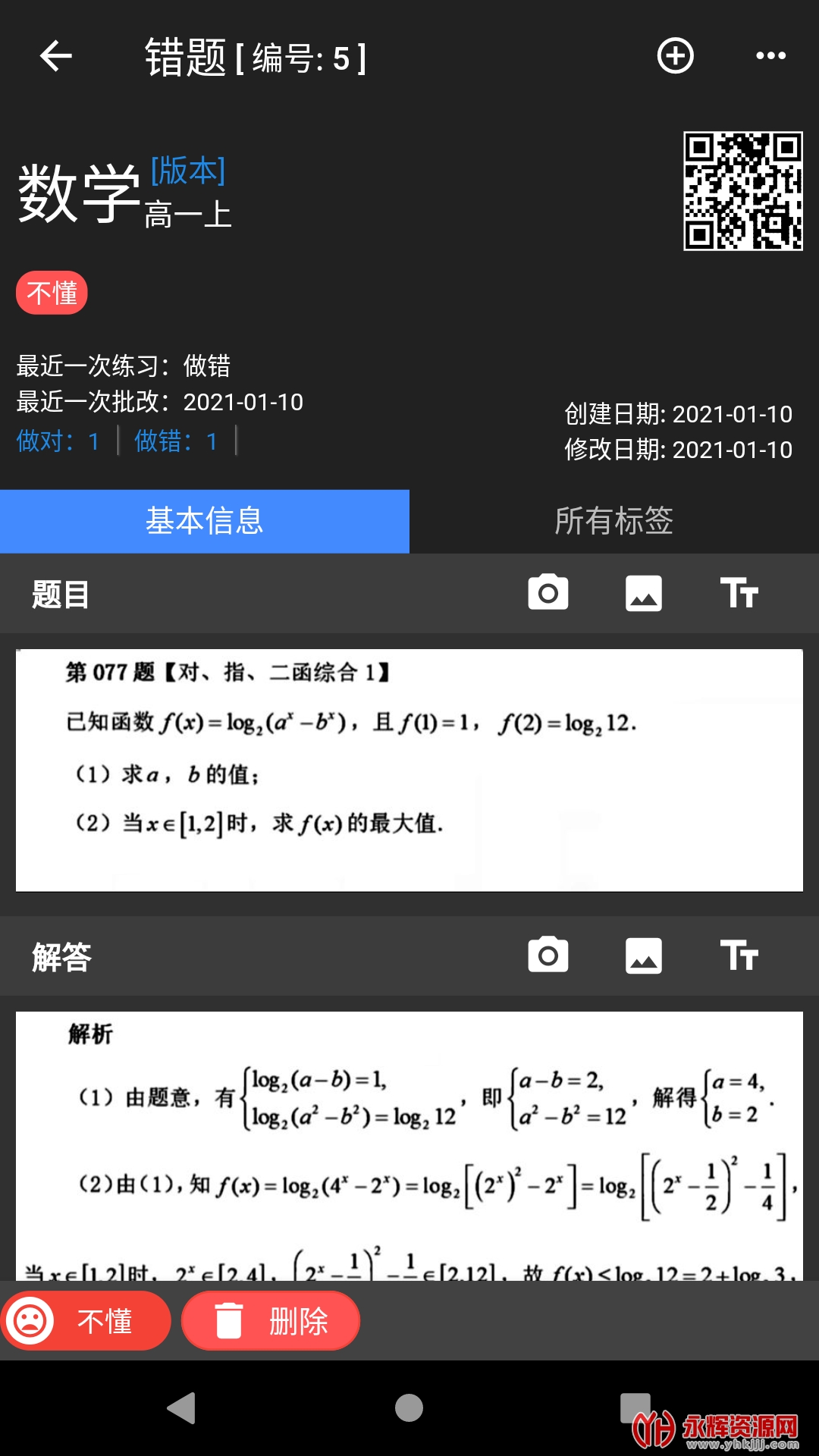Tap the system home button

tap(409, 1408)
